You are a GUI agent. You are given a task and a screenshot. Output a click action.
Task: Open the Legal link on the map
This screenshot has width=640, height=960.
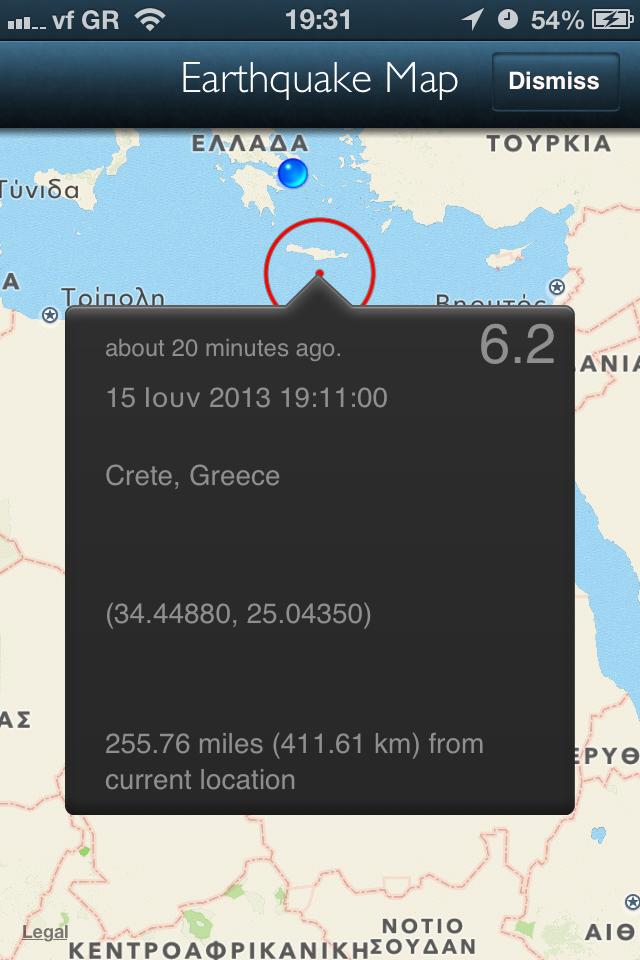coord(45,932)
